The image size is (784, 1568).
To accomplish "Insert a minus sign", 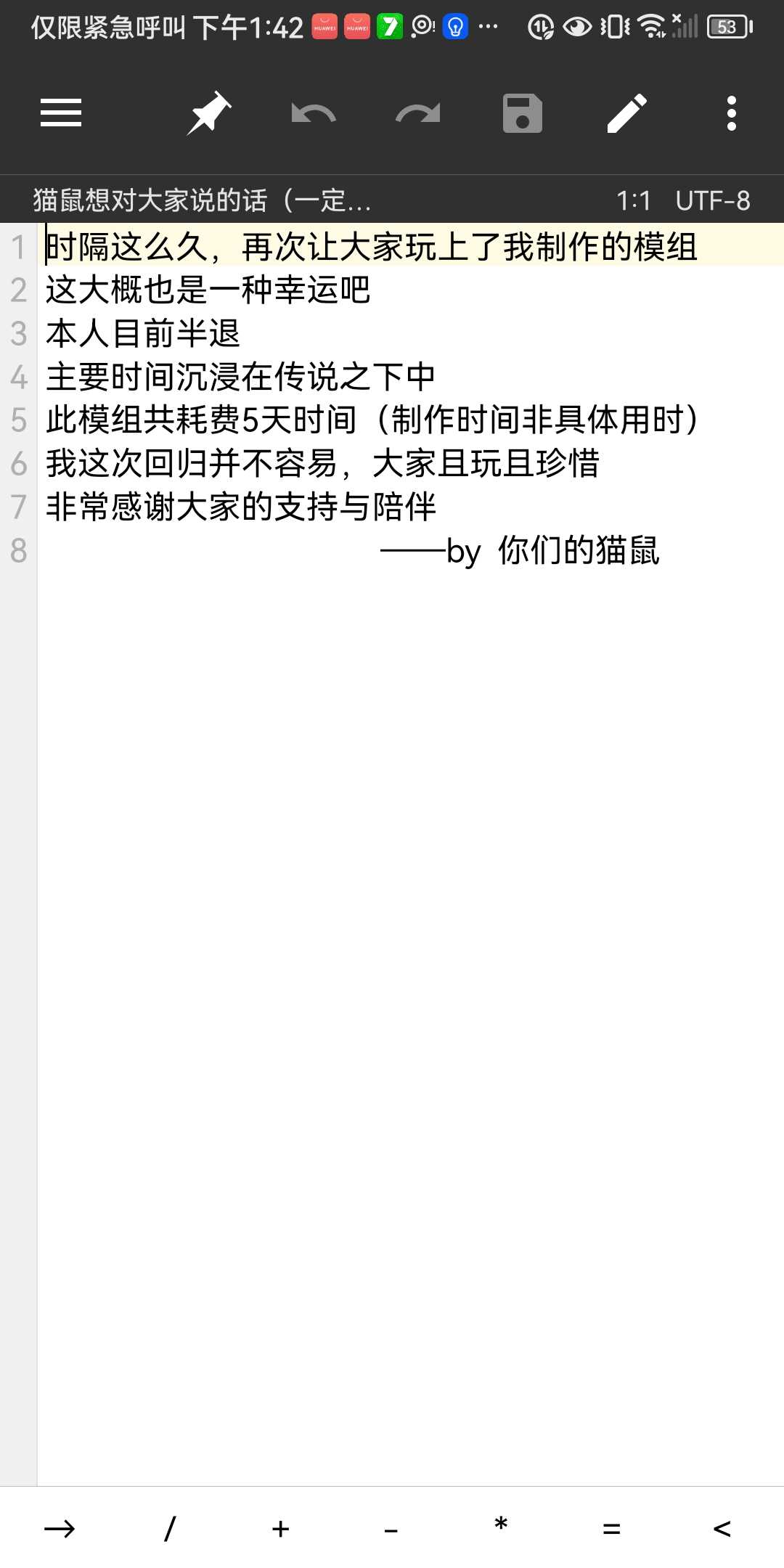I will [x=391, y=1530].
